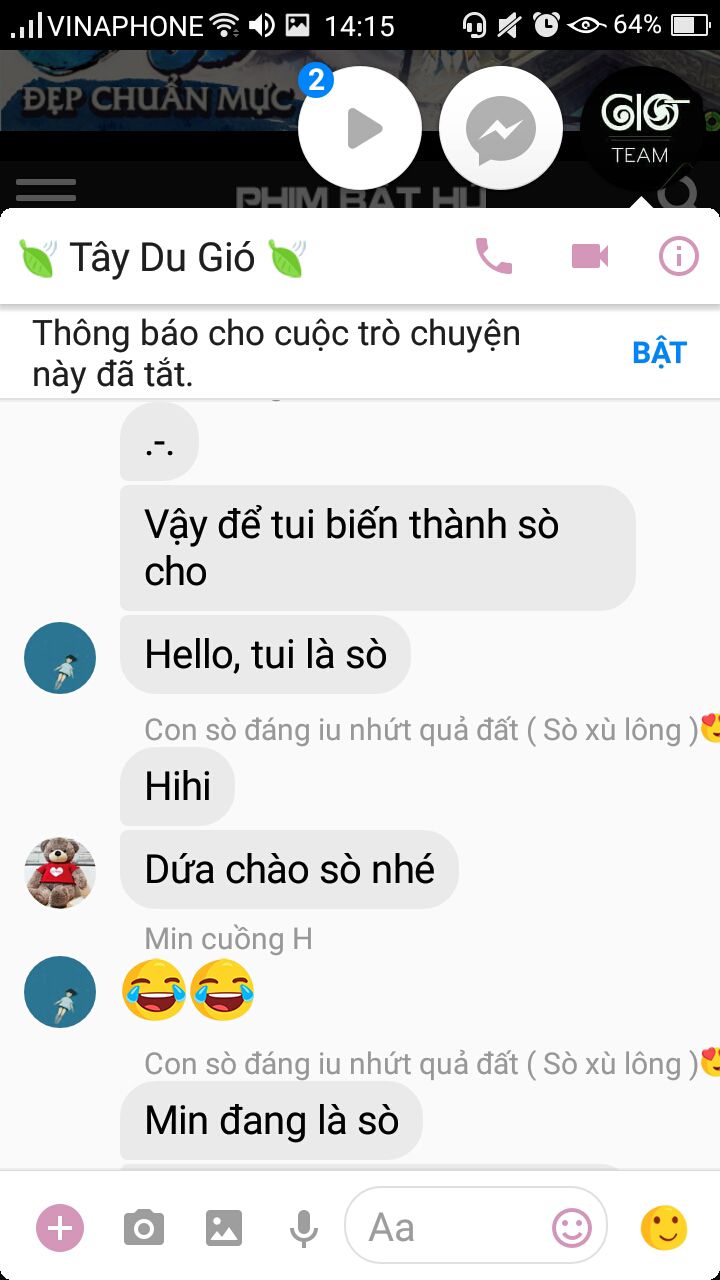The height and width of the screenshot is (1280, 720).
Task: Open the avatar next to Hello, tui là sò
Action: (60, 657)
